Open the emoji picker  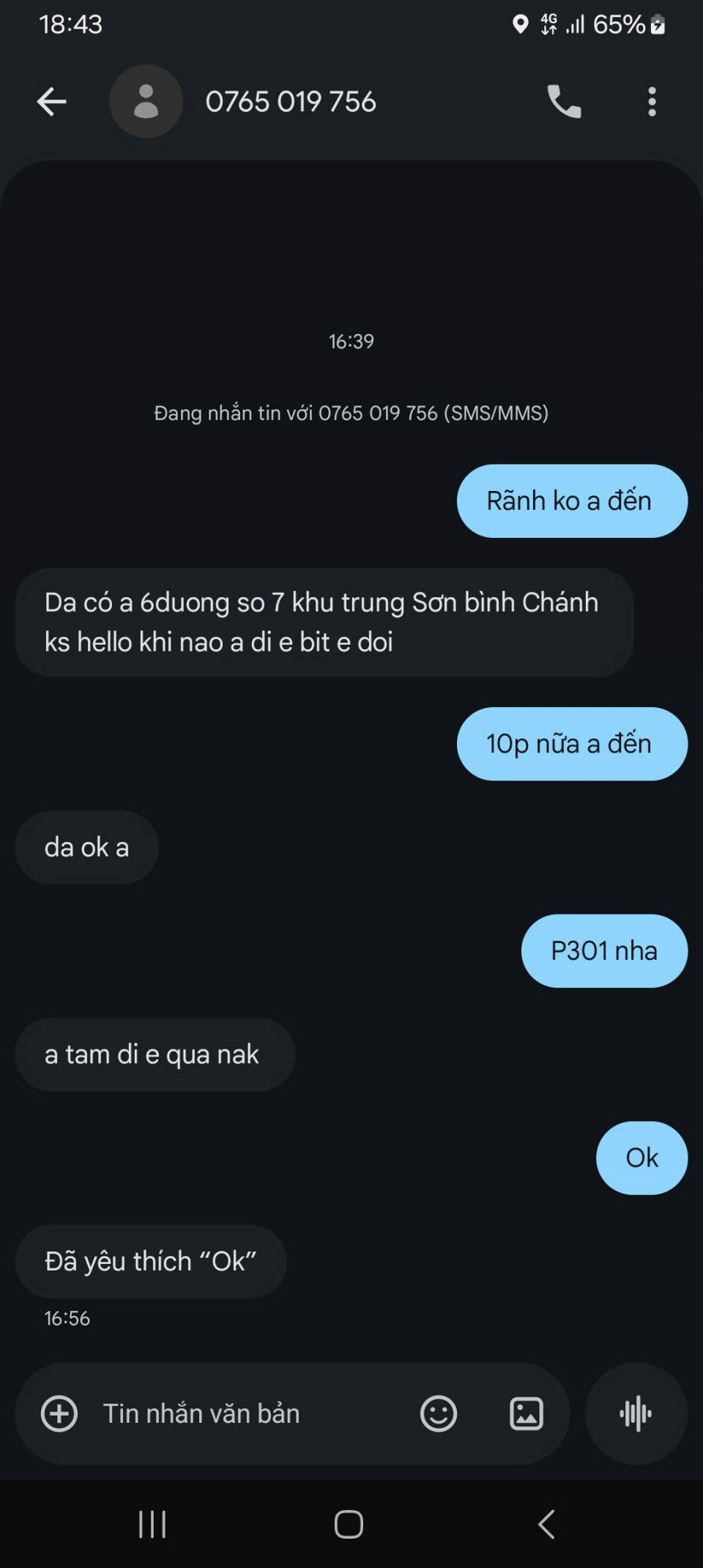coord(438,1413)
